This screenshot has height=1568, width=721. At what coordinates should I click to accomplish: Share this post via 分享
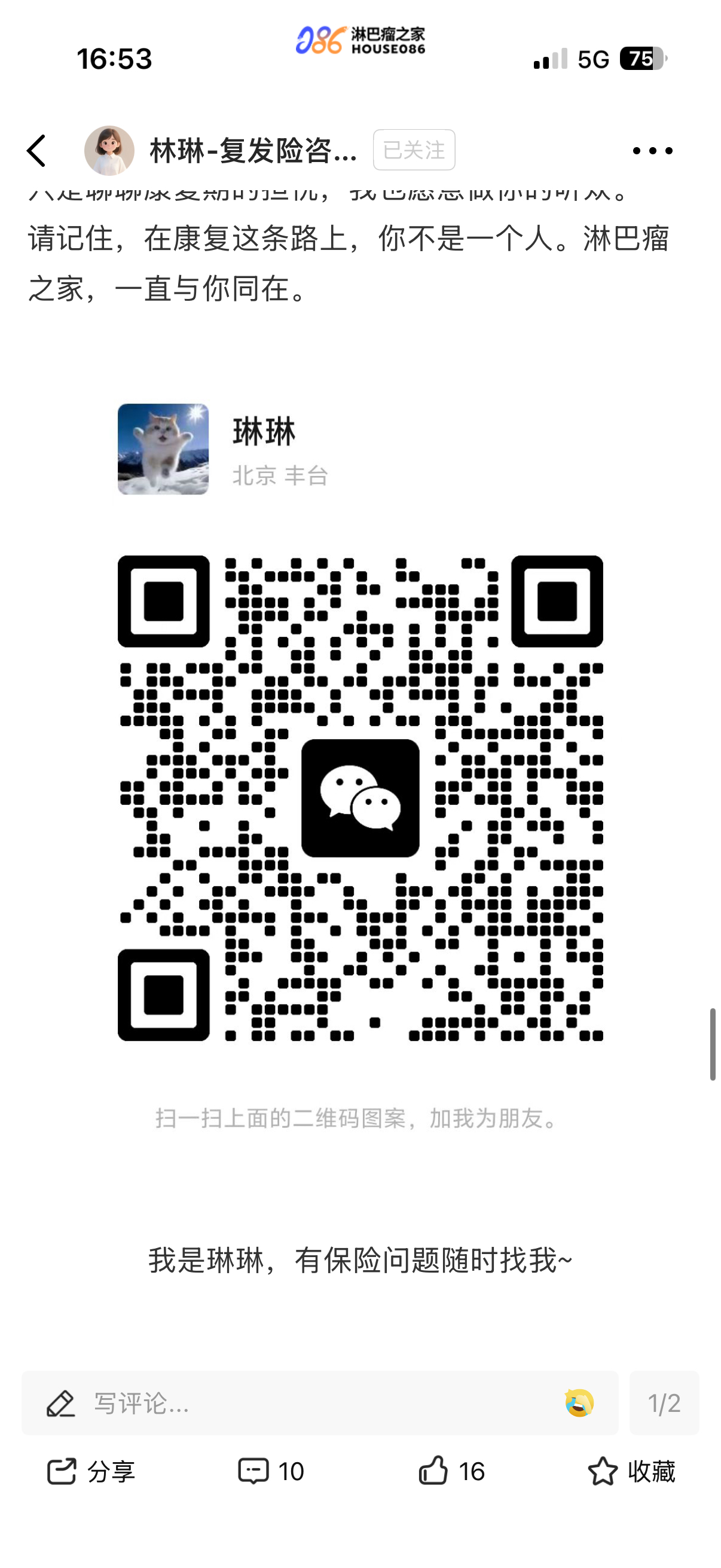[91, 1471]
